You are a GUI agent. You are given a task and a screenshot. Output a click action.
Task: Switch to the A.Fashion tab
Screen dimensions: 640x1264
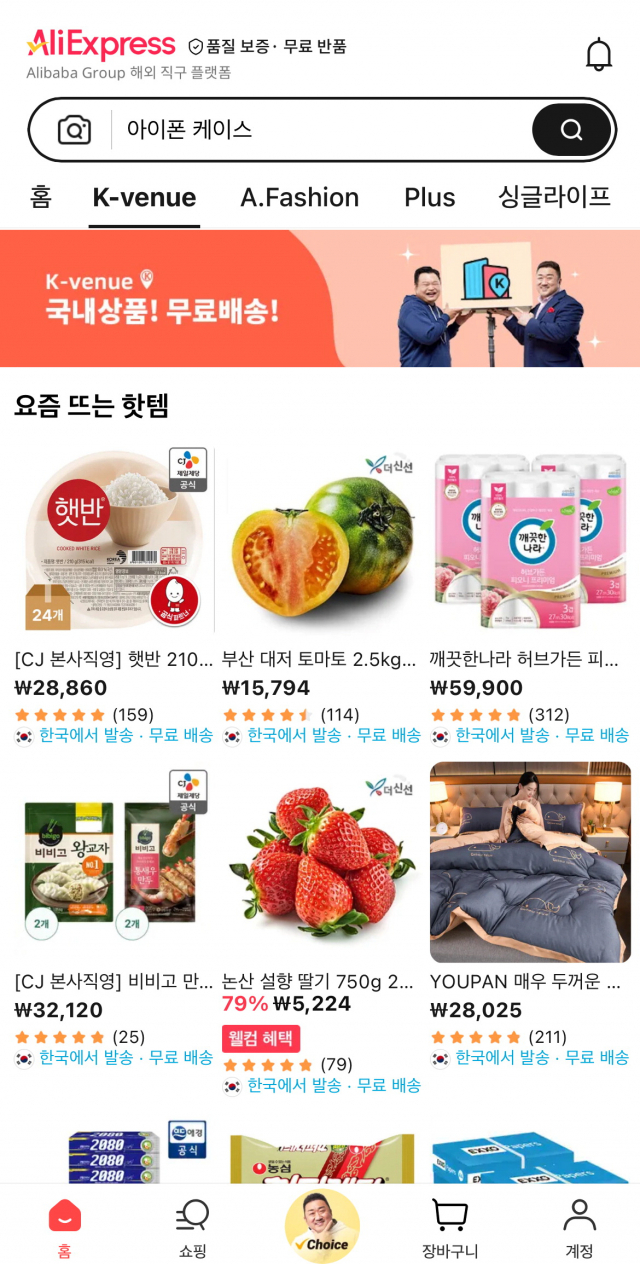[x=299, y=197]
